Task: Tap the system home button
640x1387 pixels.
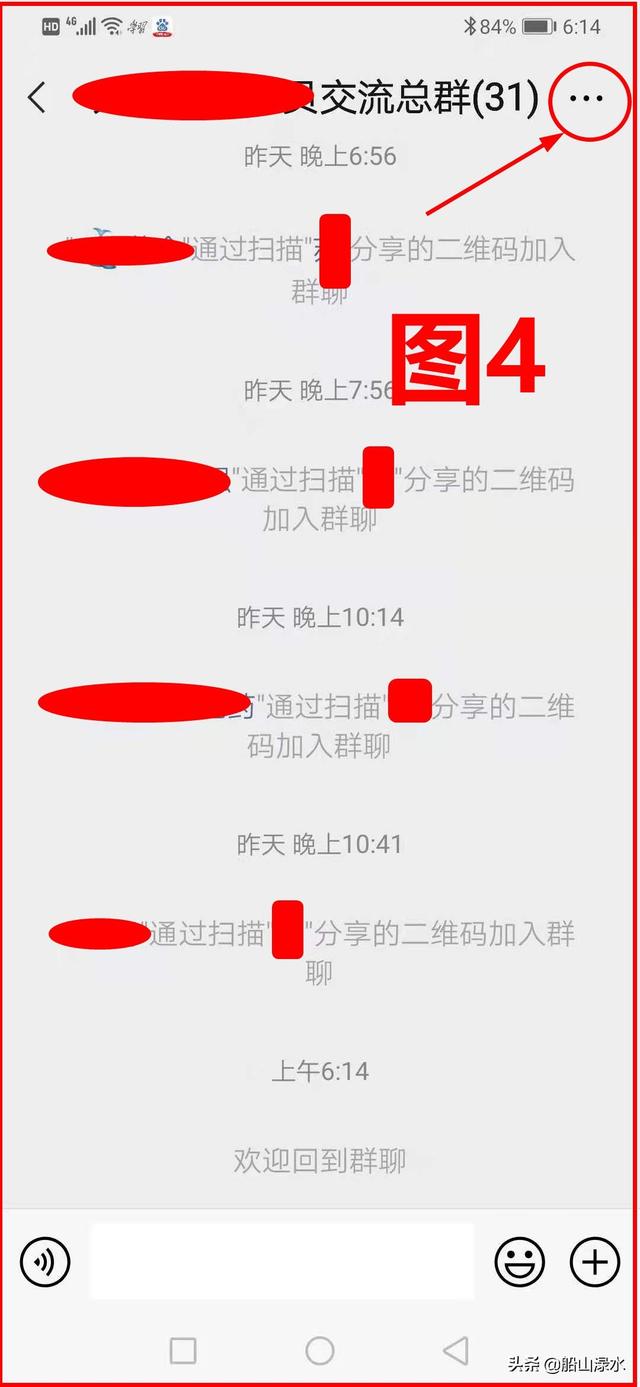Action: [x=320, y=1351]
